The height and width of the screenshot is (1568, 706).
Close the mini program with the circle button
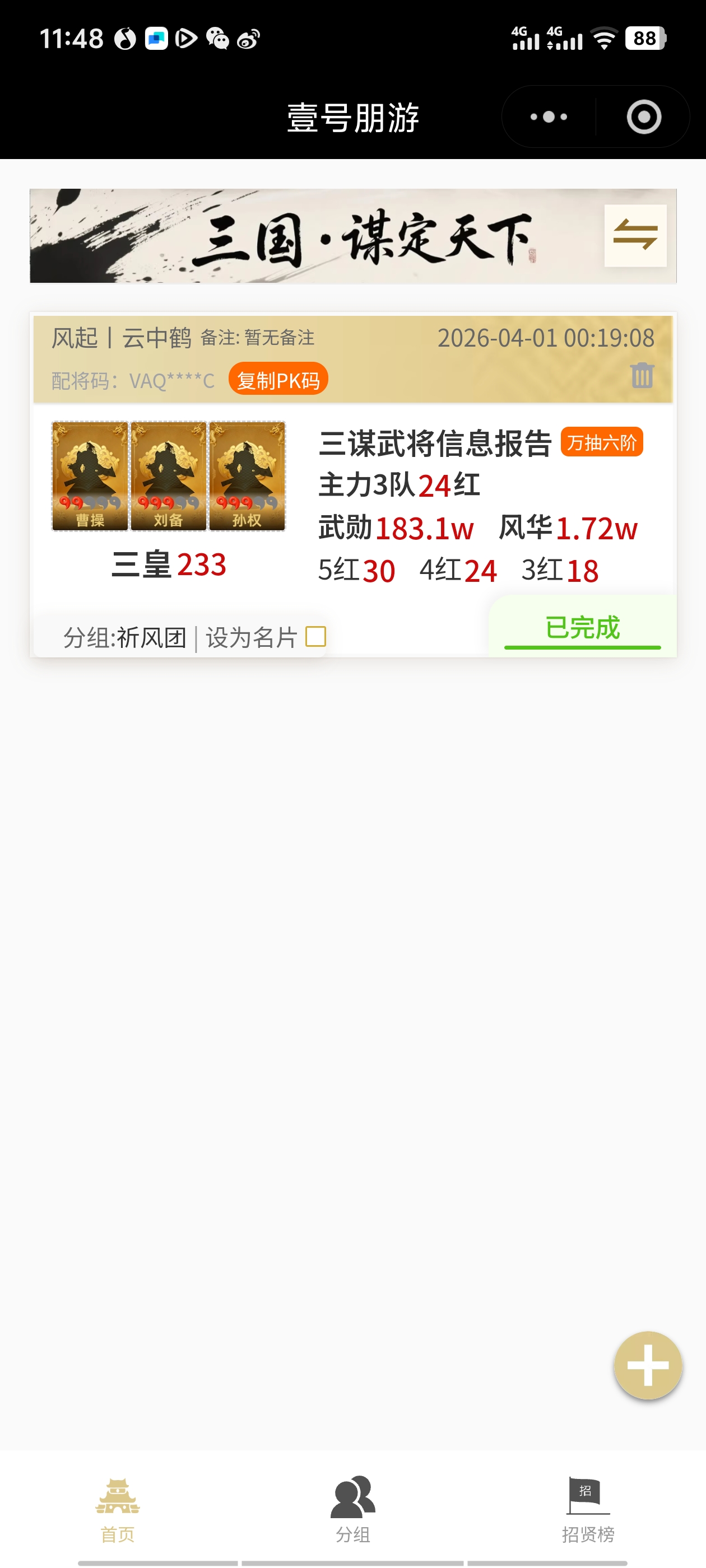(x=643, y=117)
